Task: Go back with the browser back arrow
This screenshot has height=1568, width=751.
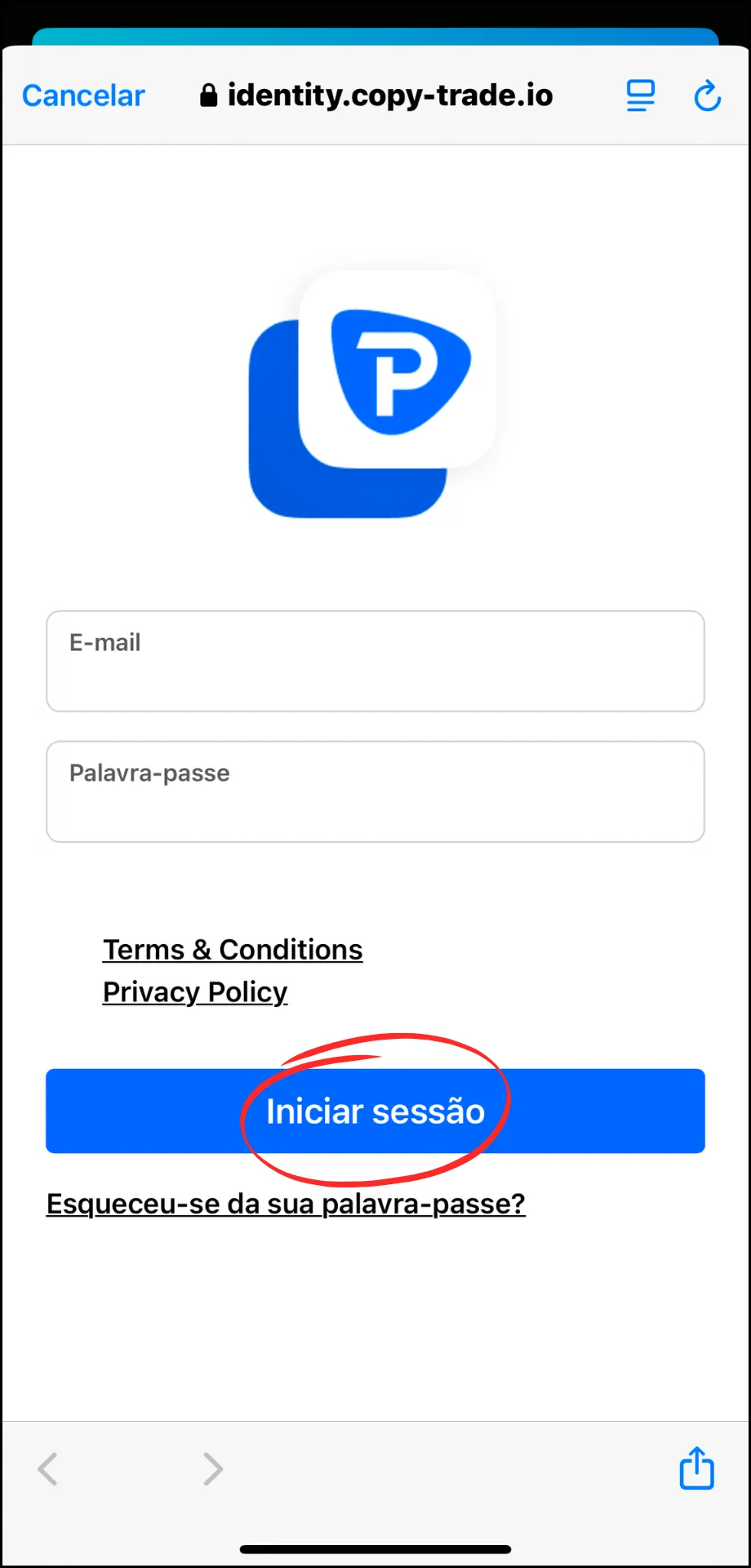Action: (x=48, y=1468)
